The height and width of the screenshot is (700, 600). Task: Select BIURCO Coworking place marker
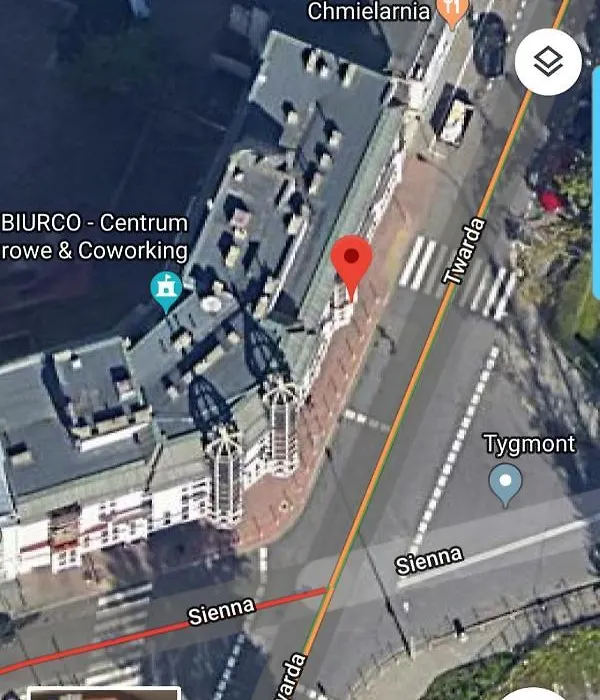[166, 290]
